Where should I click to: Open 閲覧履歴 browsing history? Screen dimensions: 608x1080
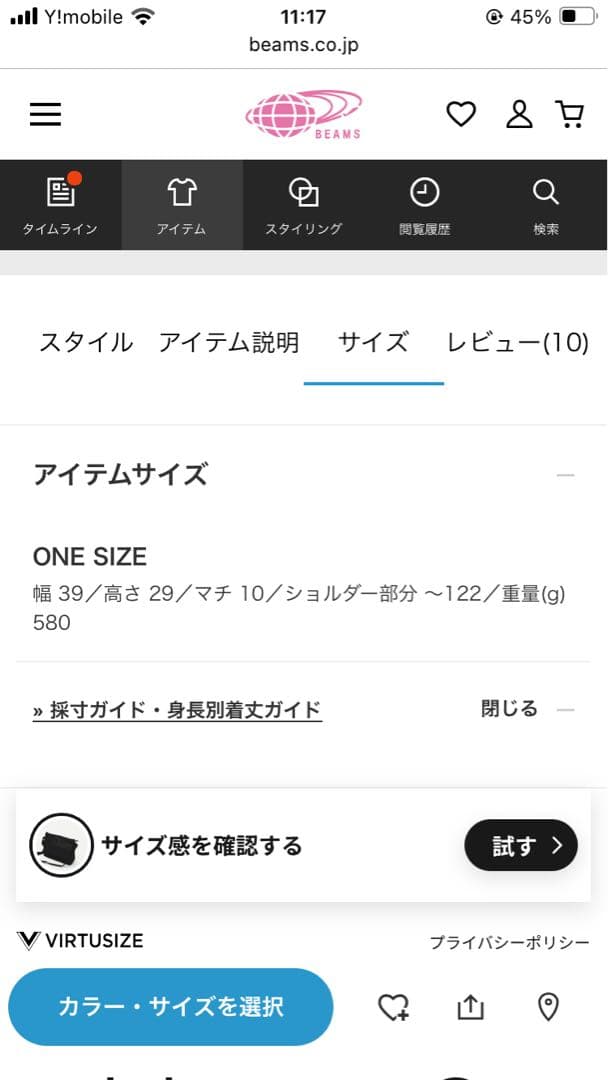(x=425, y=205)
